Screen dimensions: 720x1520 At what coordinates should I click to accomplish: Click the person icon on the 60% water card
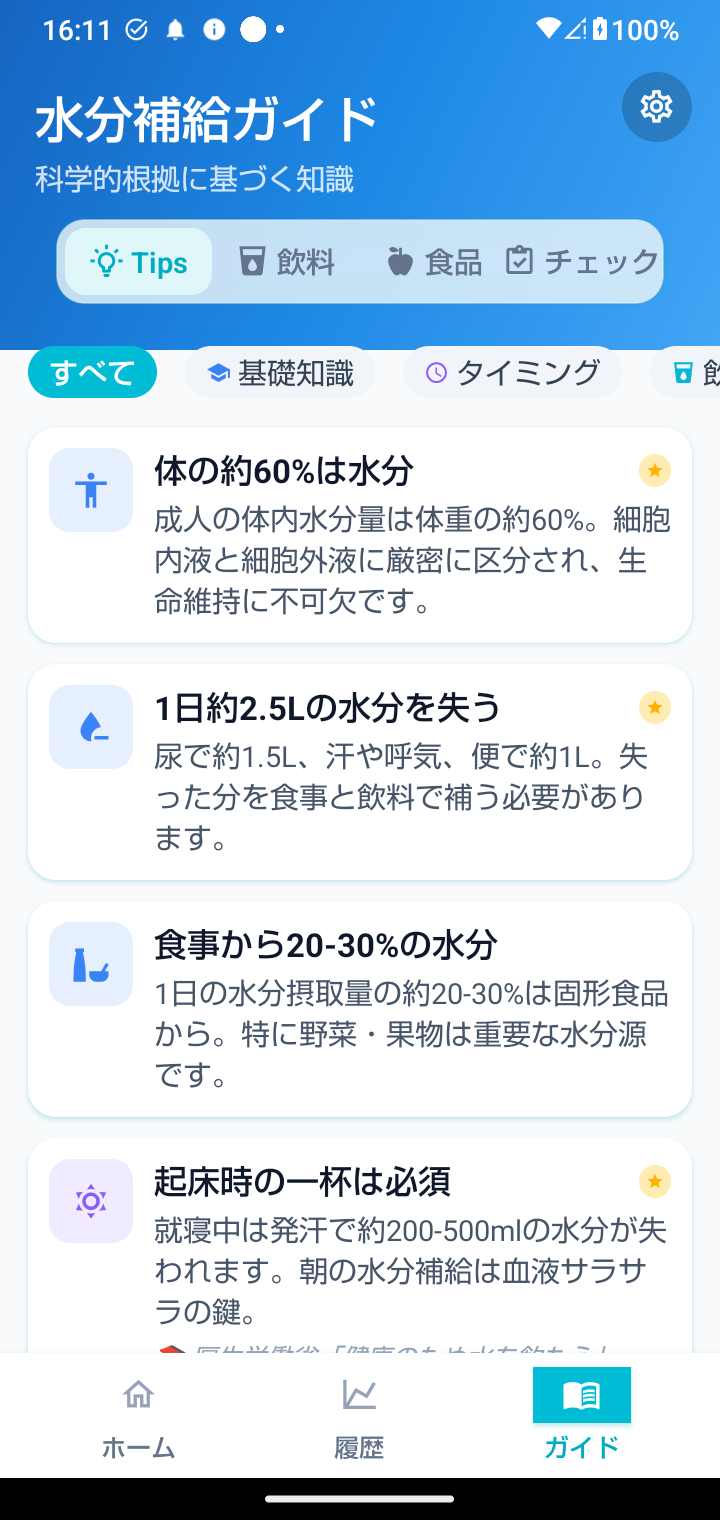(90, 490)
